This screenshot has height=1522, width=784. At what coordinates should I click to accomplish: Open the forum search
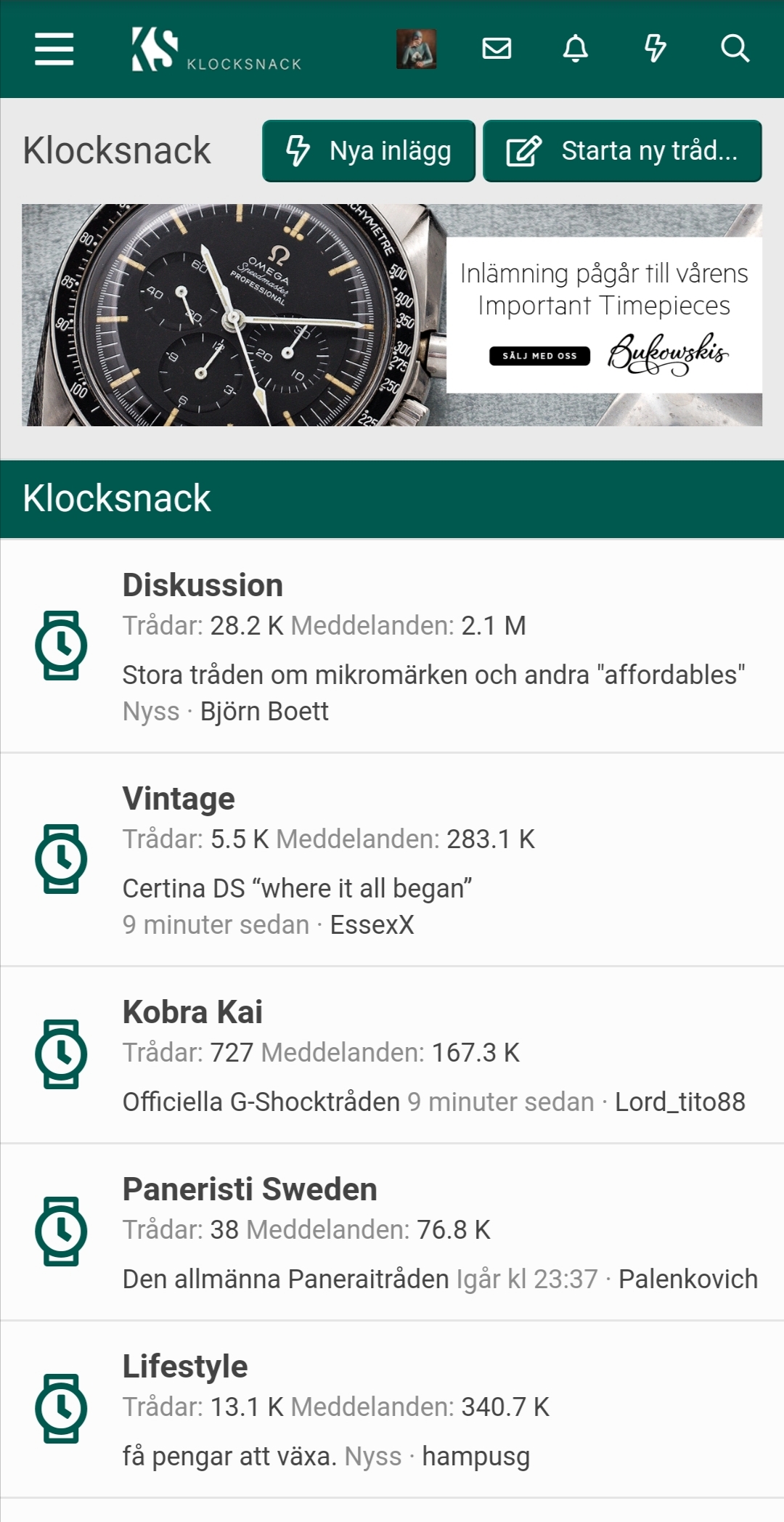pos(735,49)
